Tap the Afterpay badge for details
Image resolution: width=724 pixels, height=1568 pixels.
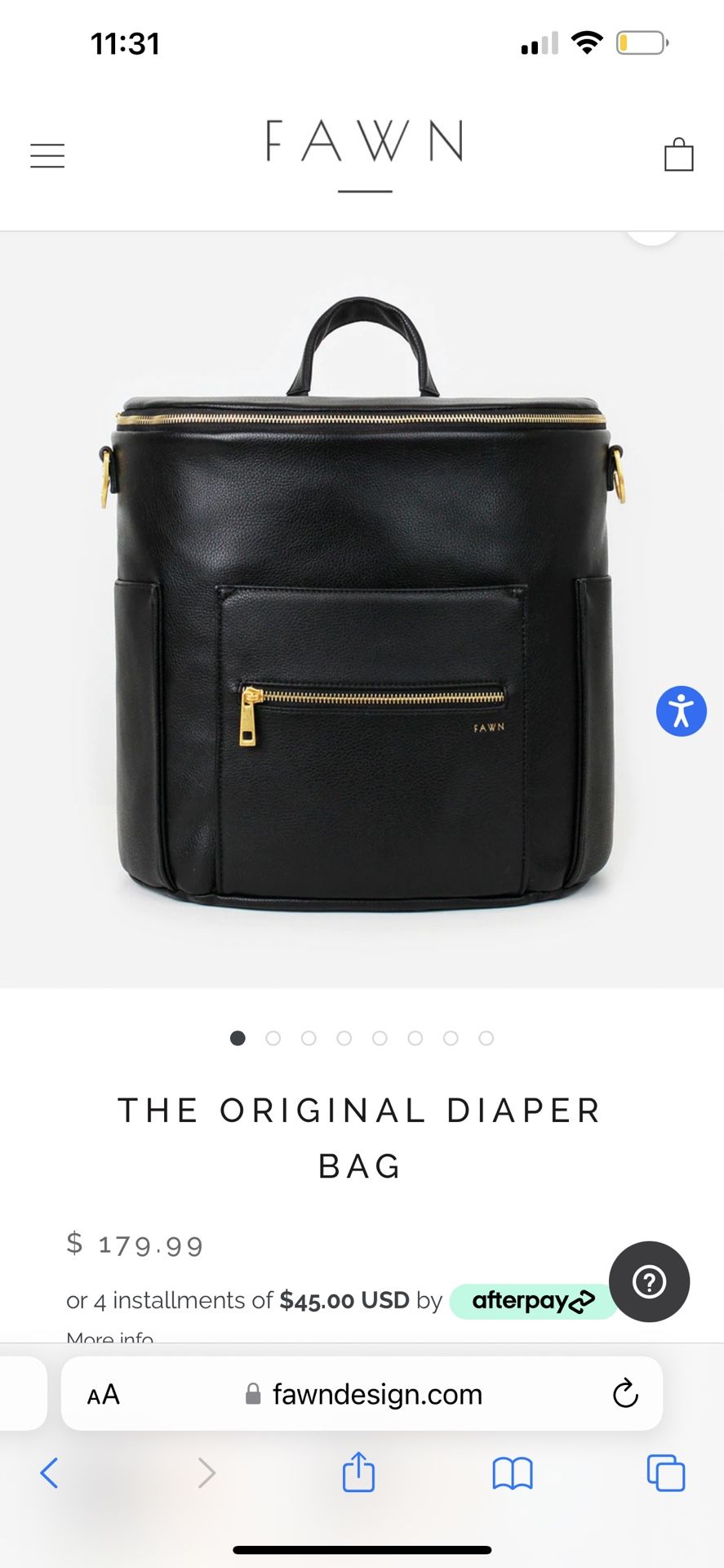click(x=533, y=1300)
